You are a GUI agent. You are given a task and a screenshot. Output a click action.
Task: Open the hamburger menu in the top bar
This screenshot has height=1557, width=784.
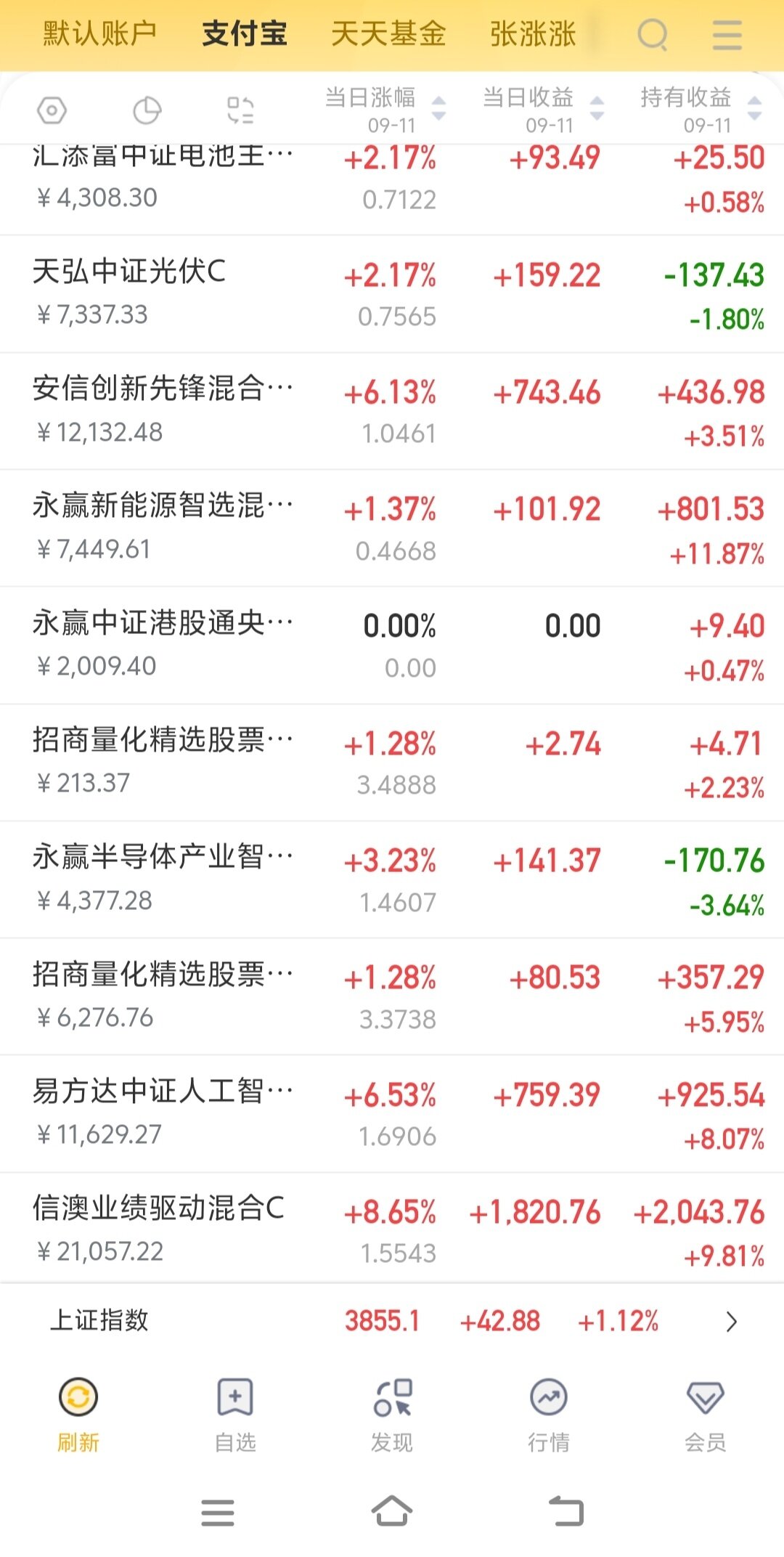pos(727,34)
